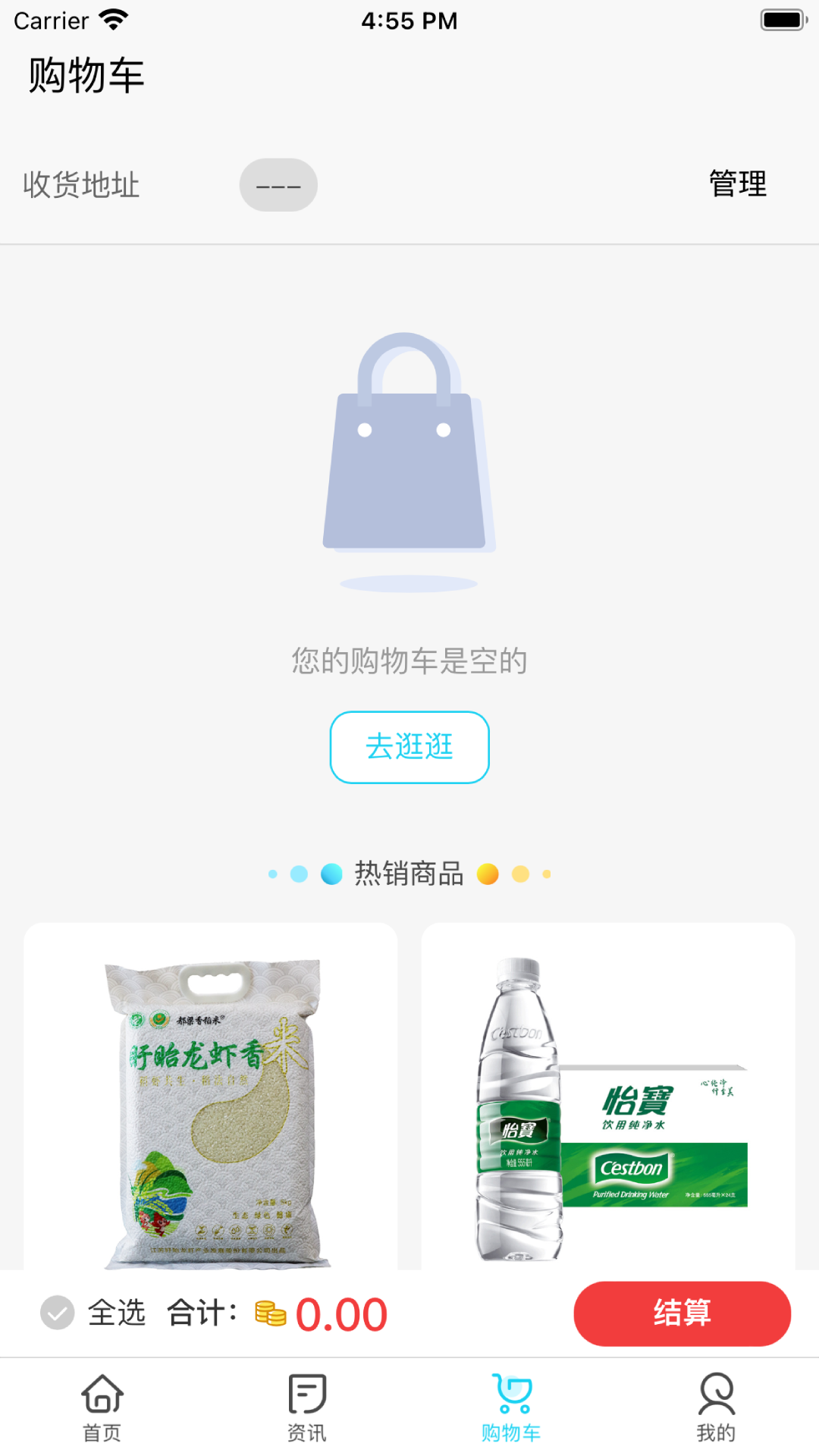The width and height of the screenshot is (819, 1456).
Task: Tap the red 结算 checkout button
Action: coord(681,1313)
